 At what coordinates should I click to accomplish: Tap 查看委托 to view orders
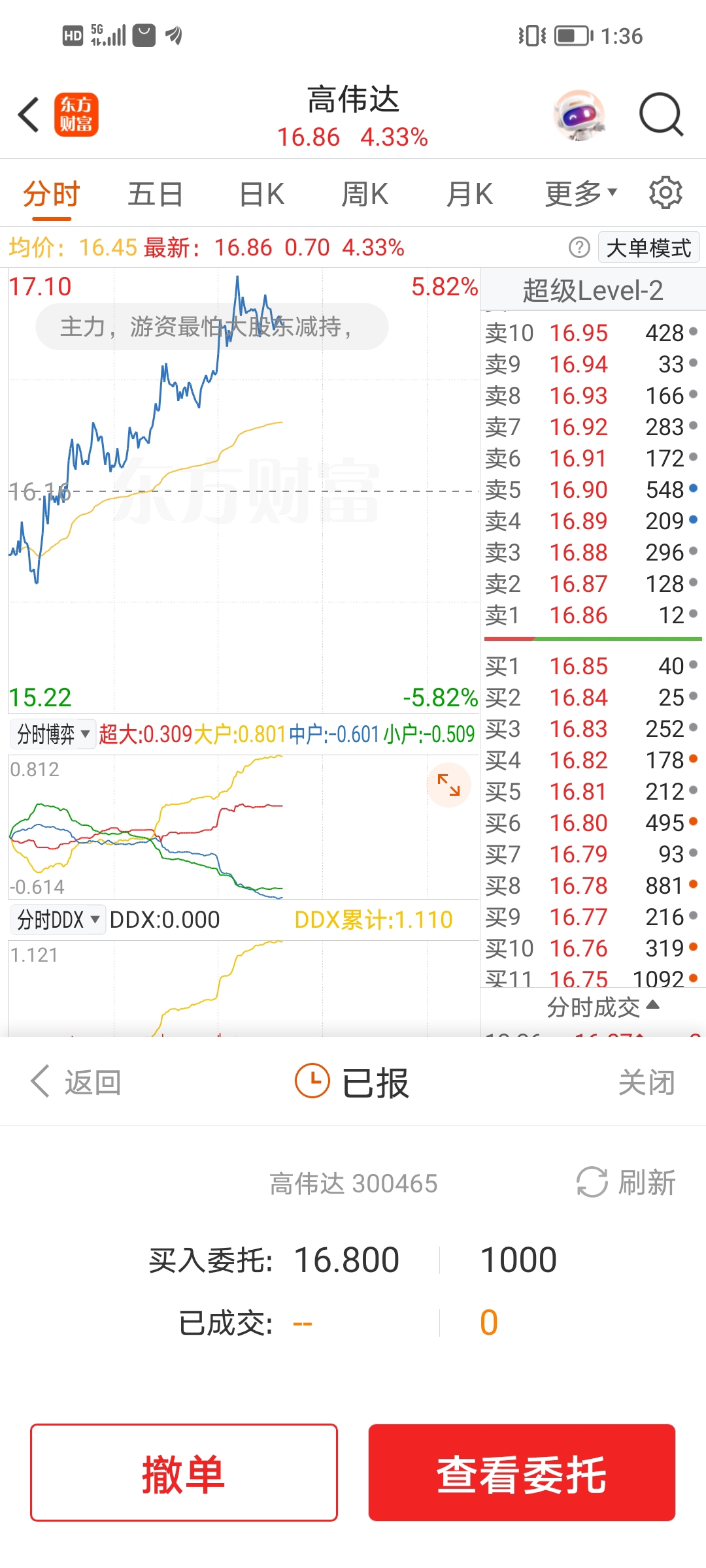click(x=522, y=1473)
